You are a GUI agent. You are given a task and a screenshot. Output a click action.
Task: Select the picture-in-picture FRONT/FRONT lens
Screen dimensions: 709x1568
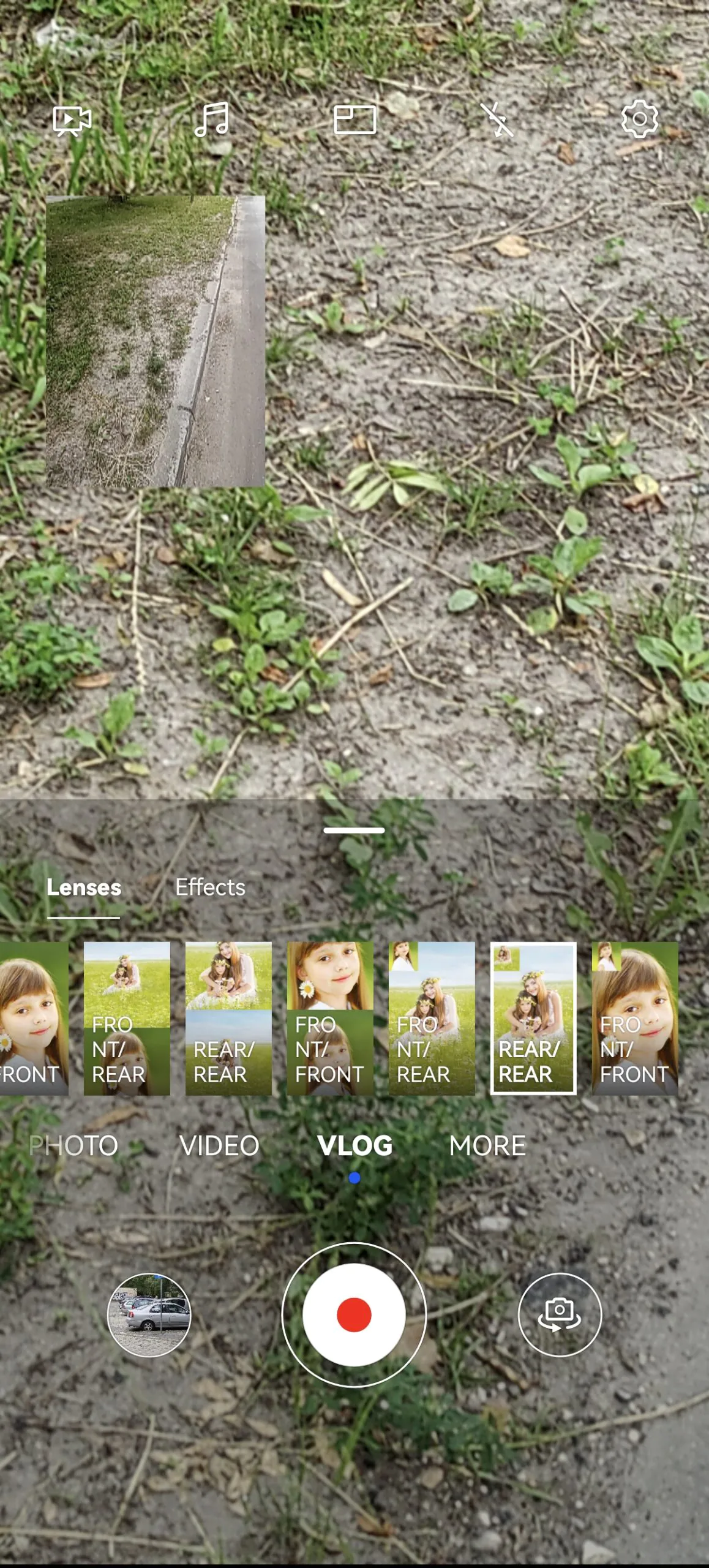pos(635,1018)
